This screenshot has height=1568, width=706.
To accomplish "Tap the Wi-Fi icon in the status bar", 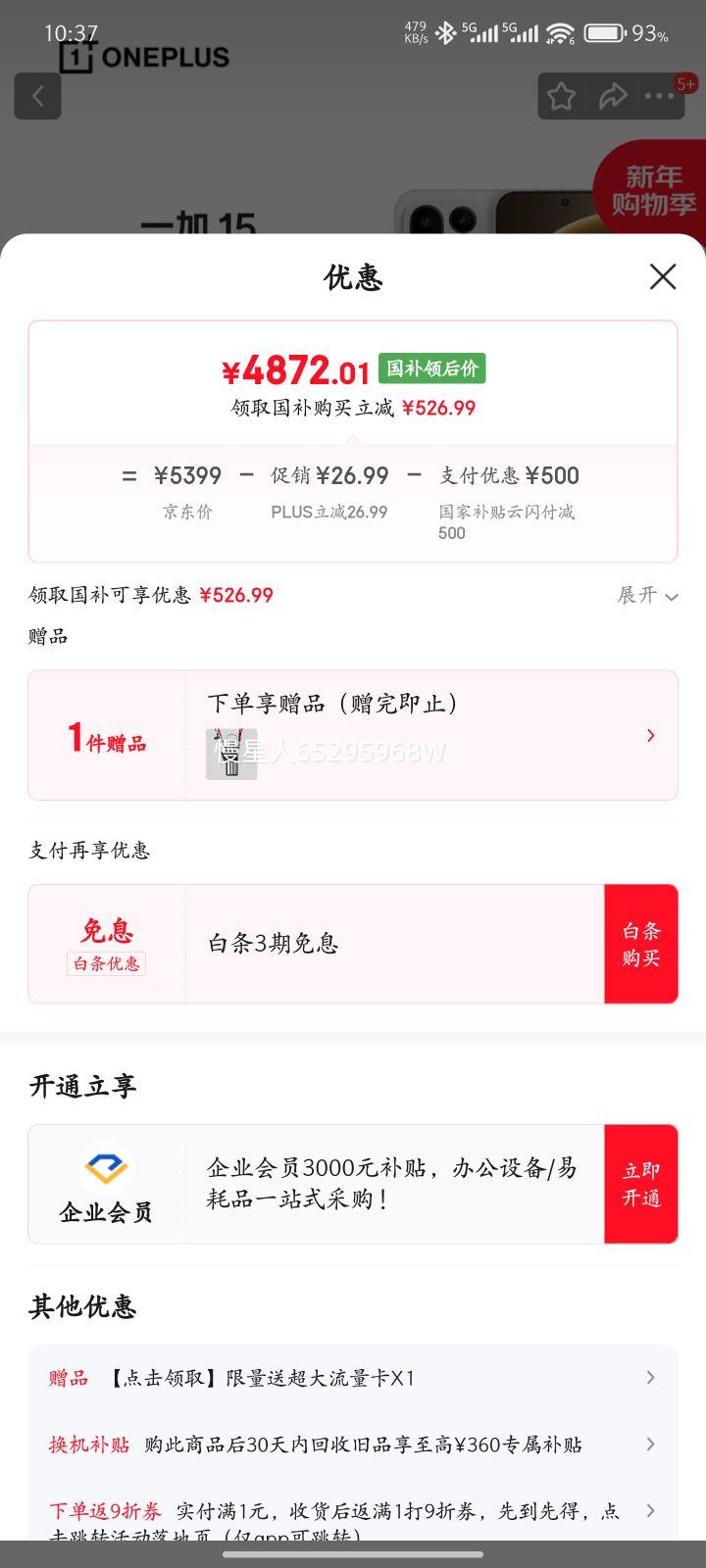I will pos(559,33).
